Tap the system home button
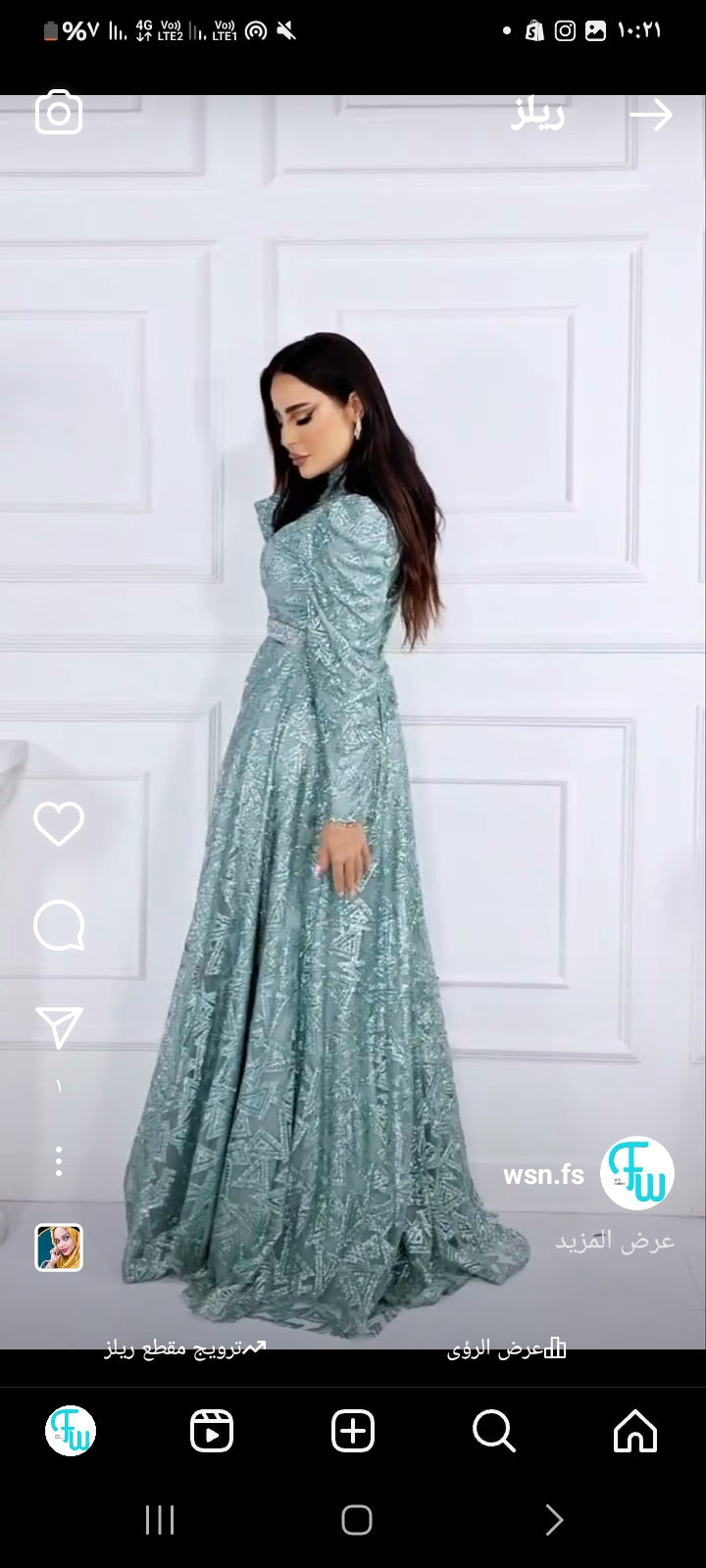 tap(356, 1520)
